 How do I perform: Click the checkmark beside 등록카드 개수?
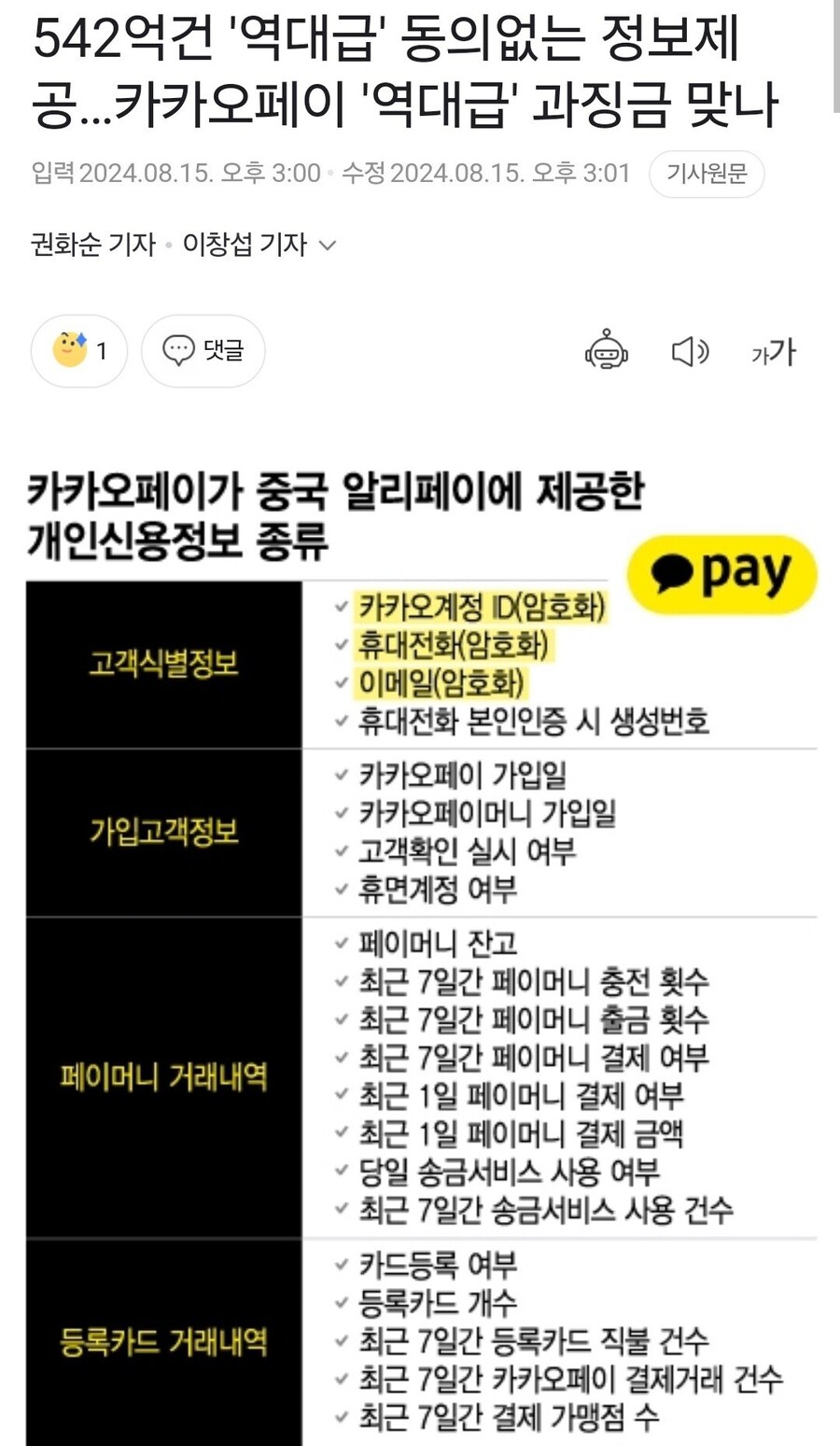(342, 1302)
